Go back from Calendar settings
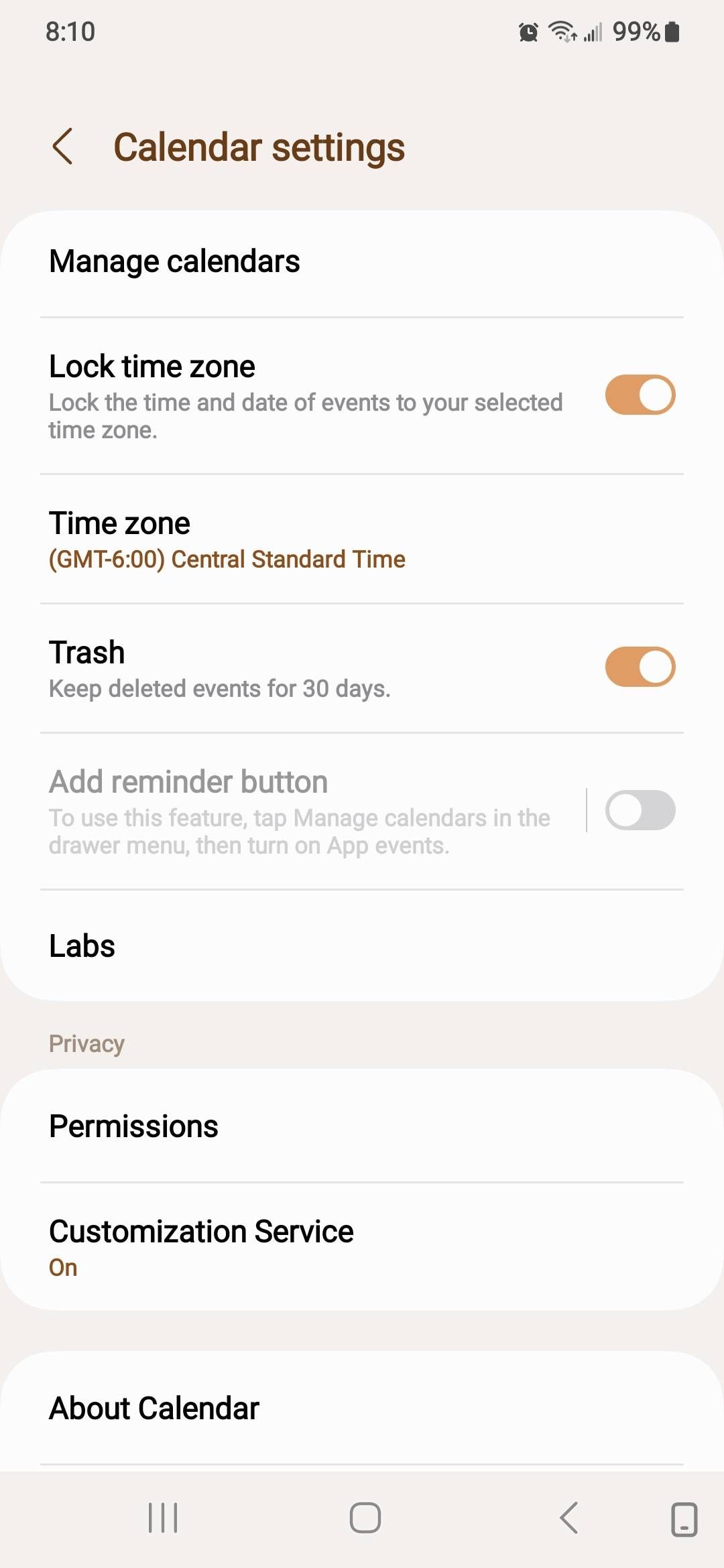Screen dimensions: 724x1568 (x=62, y=147)
